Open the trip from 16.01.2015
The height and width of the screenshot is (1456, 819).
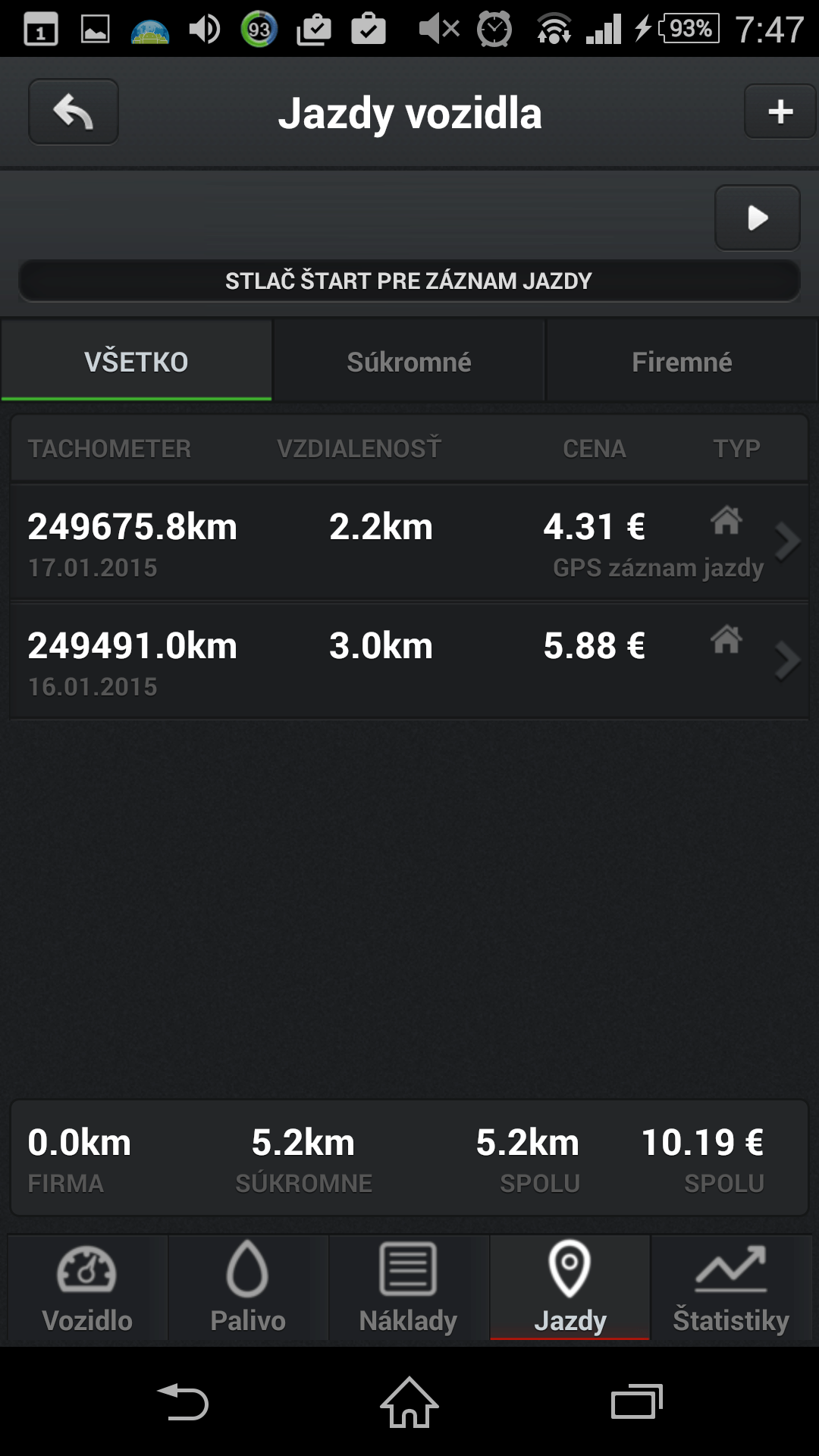[409, 661]
